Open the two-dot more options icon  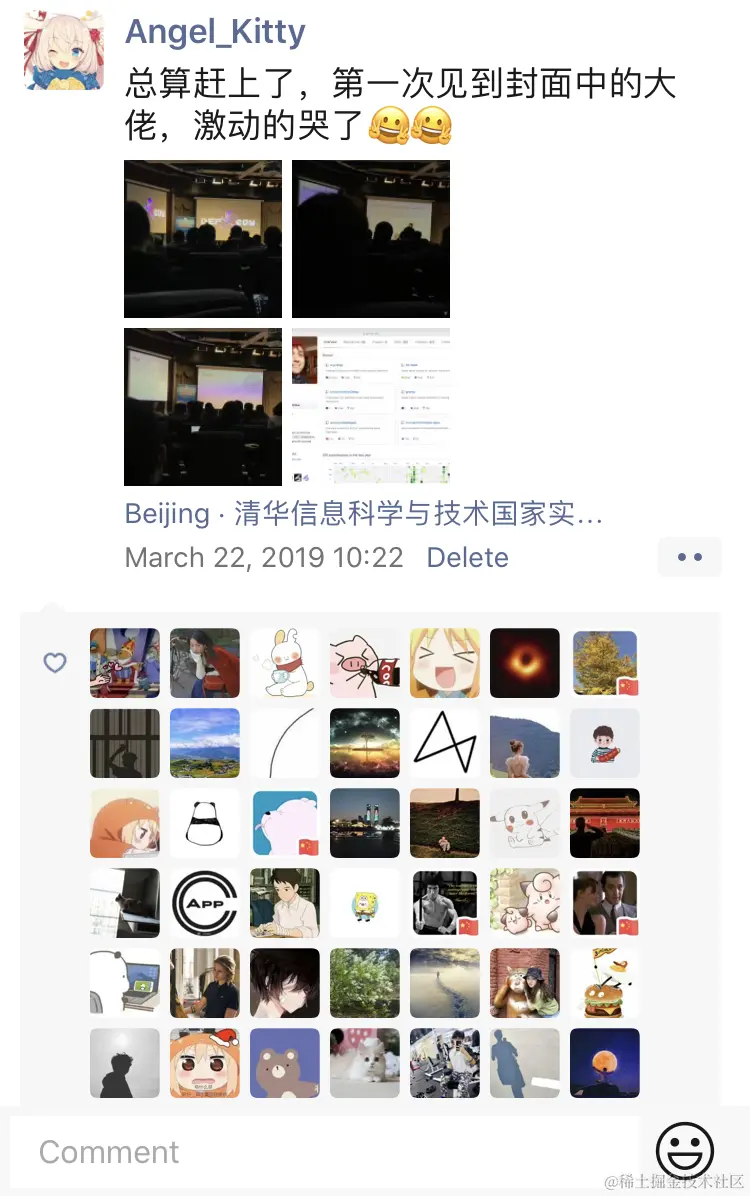point(689,557)
